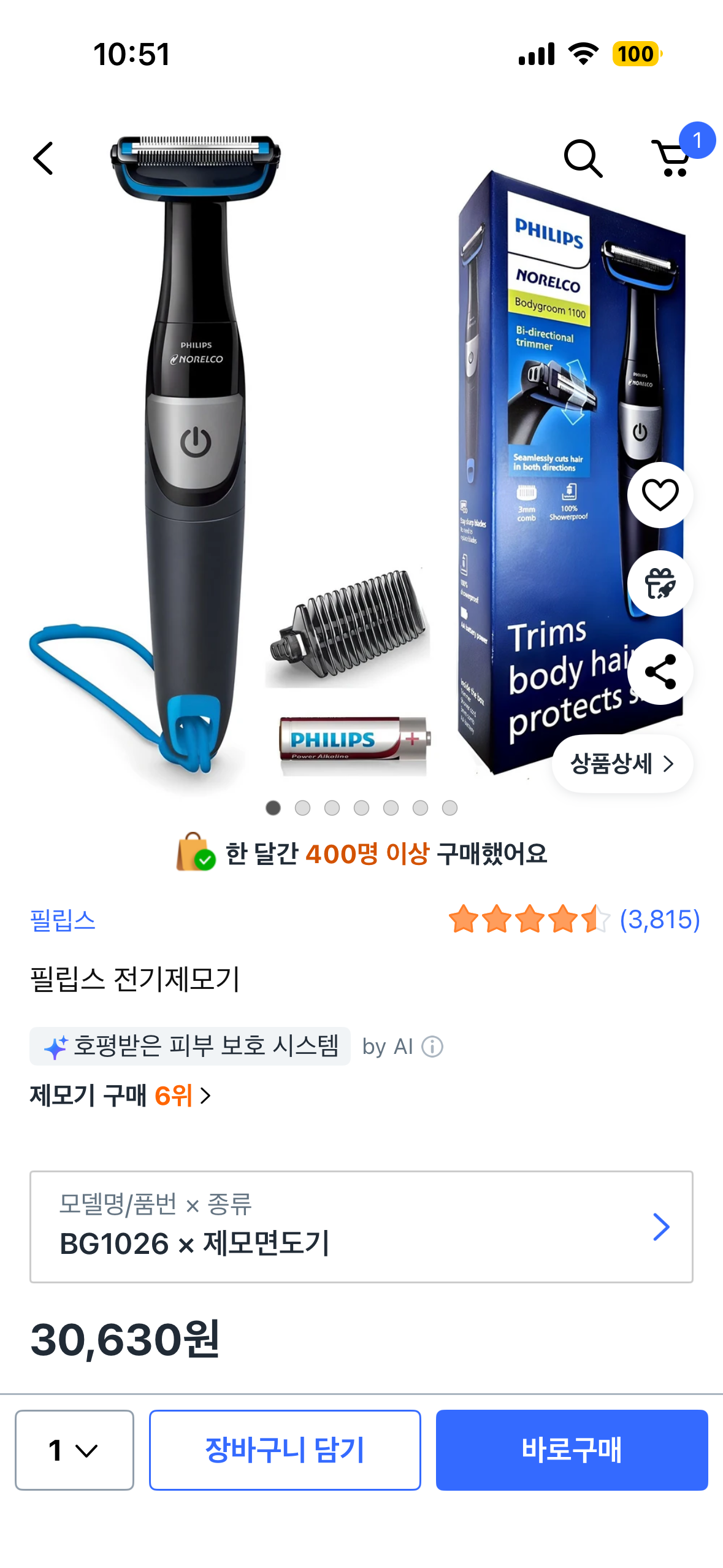723x1568 pixels.
Task: Open product search
Action: point(583,158)
